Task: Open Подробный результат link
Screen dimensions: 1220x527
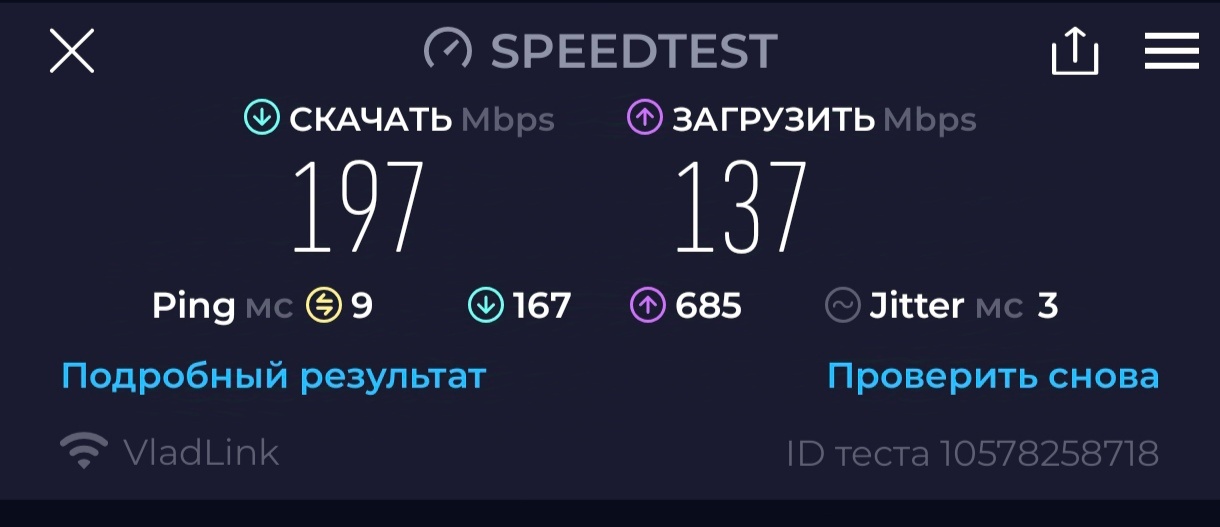Action: pyautogui.click(x=273, y=377)
